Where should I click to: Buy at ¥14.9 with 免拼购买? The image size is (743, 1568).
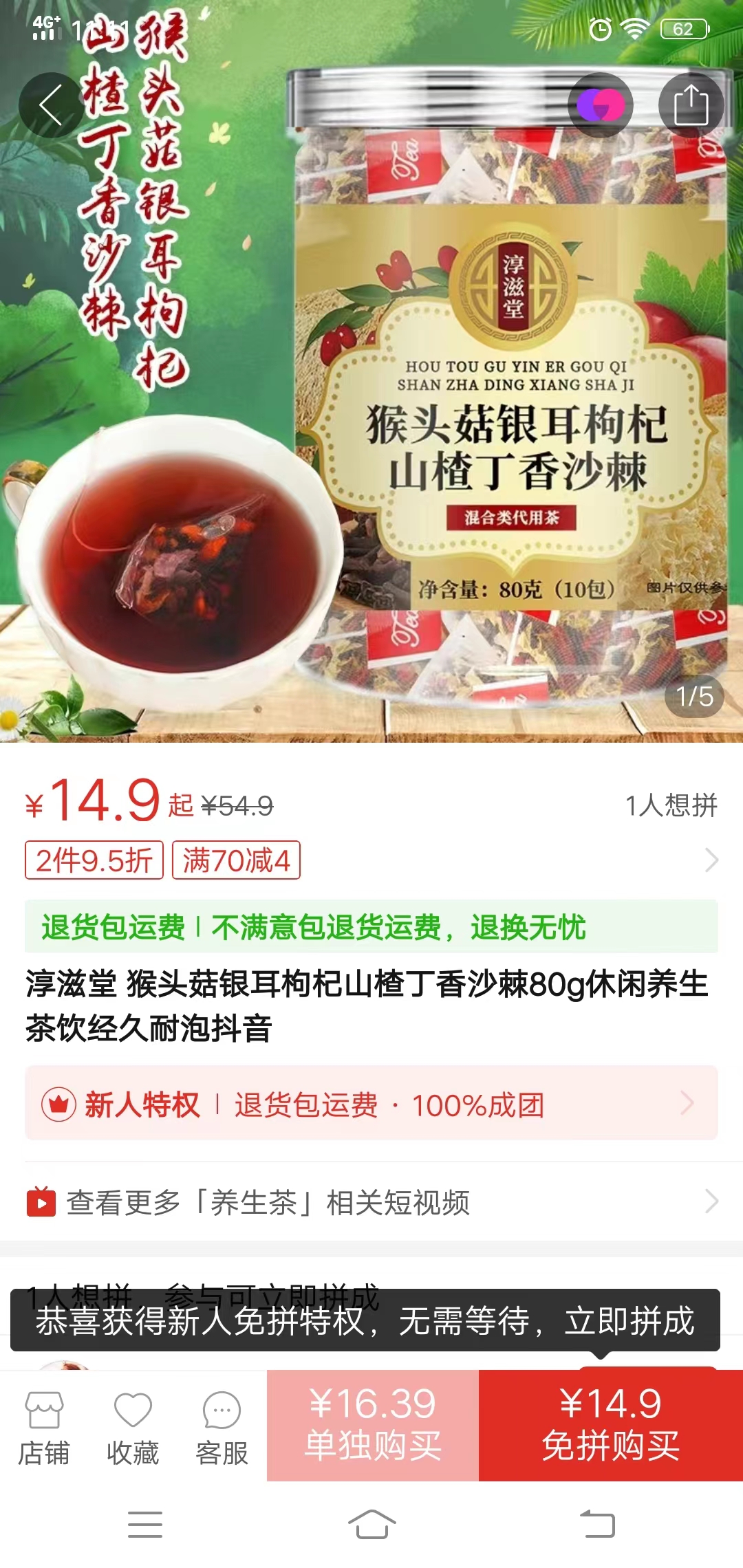[611, 1425]
